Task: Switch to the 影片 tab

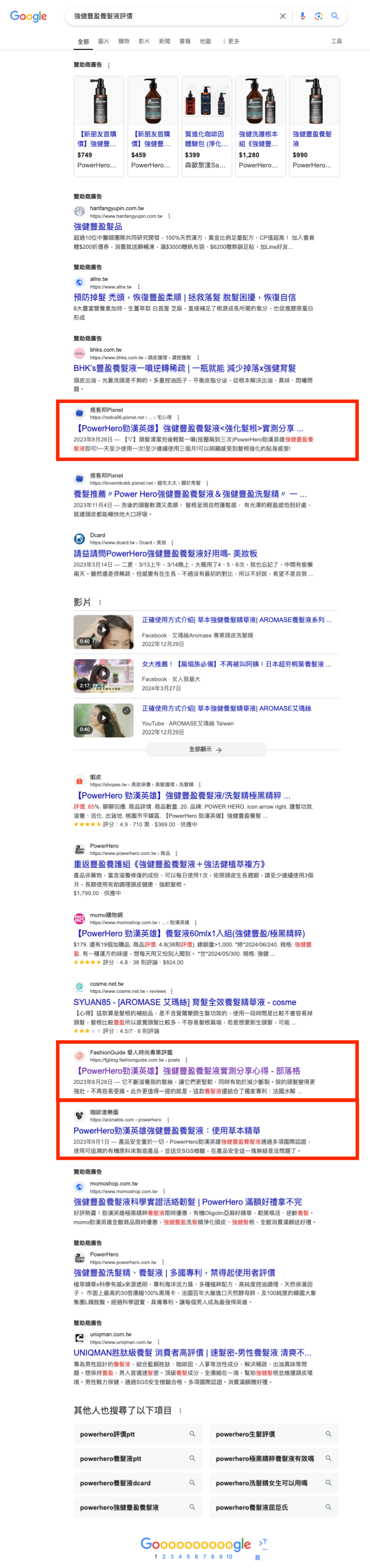Action: tap(144, 41)
